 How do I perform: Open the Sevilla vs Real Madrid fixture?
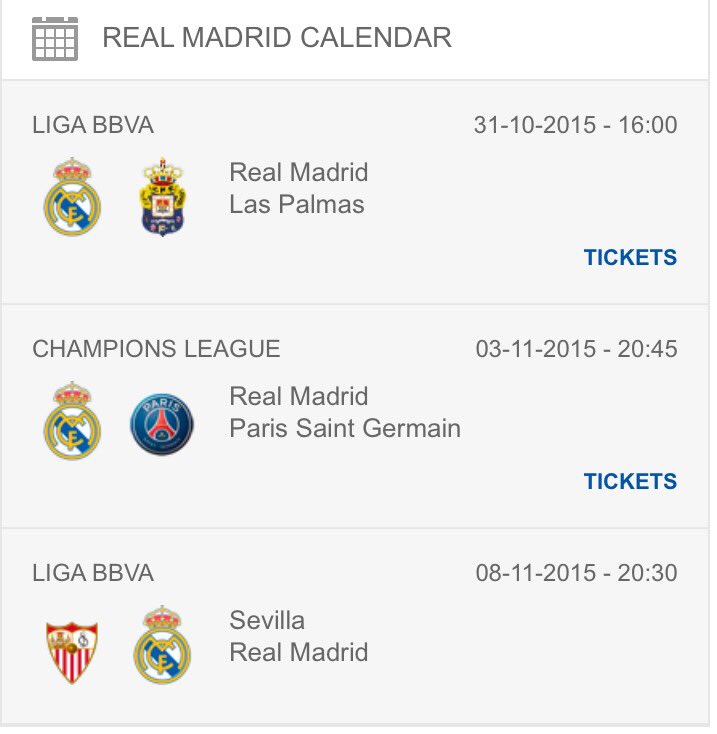coord(298,636)
